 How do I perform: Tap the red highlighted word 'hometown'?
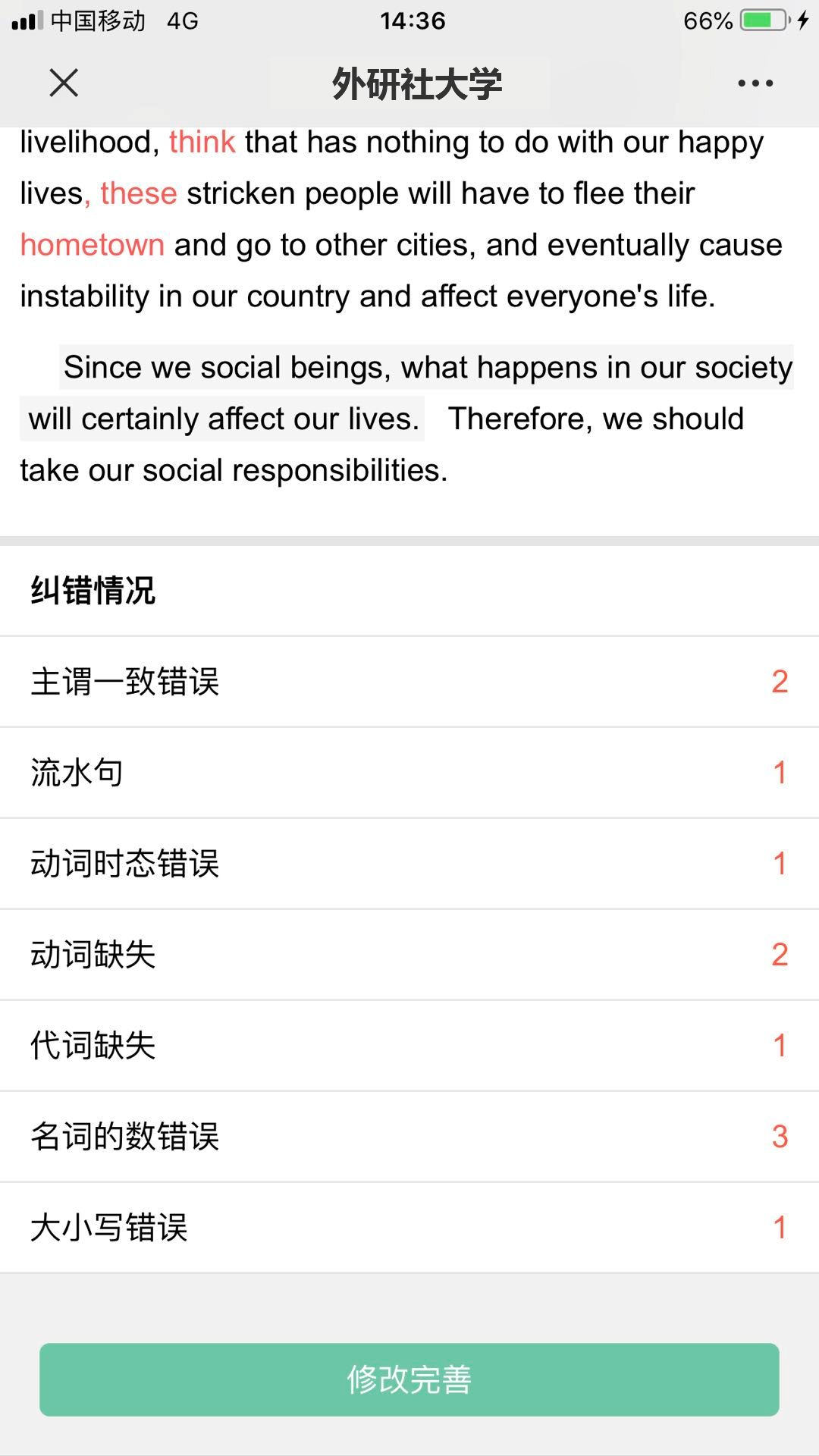(92, 246)
